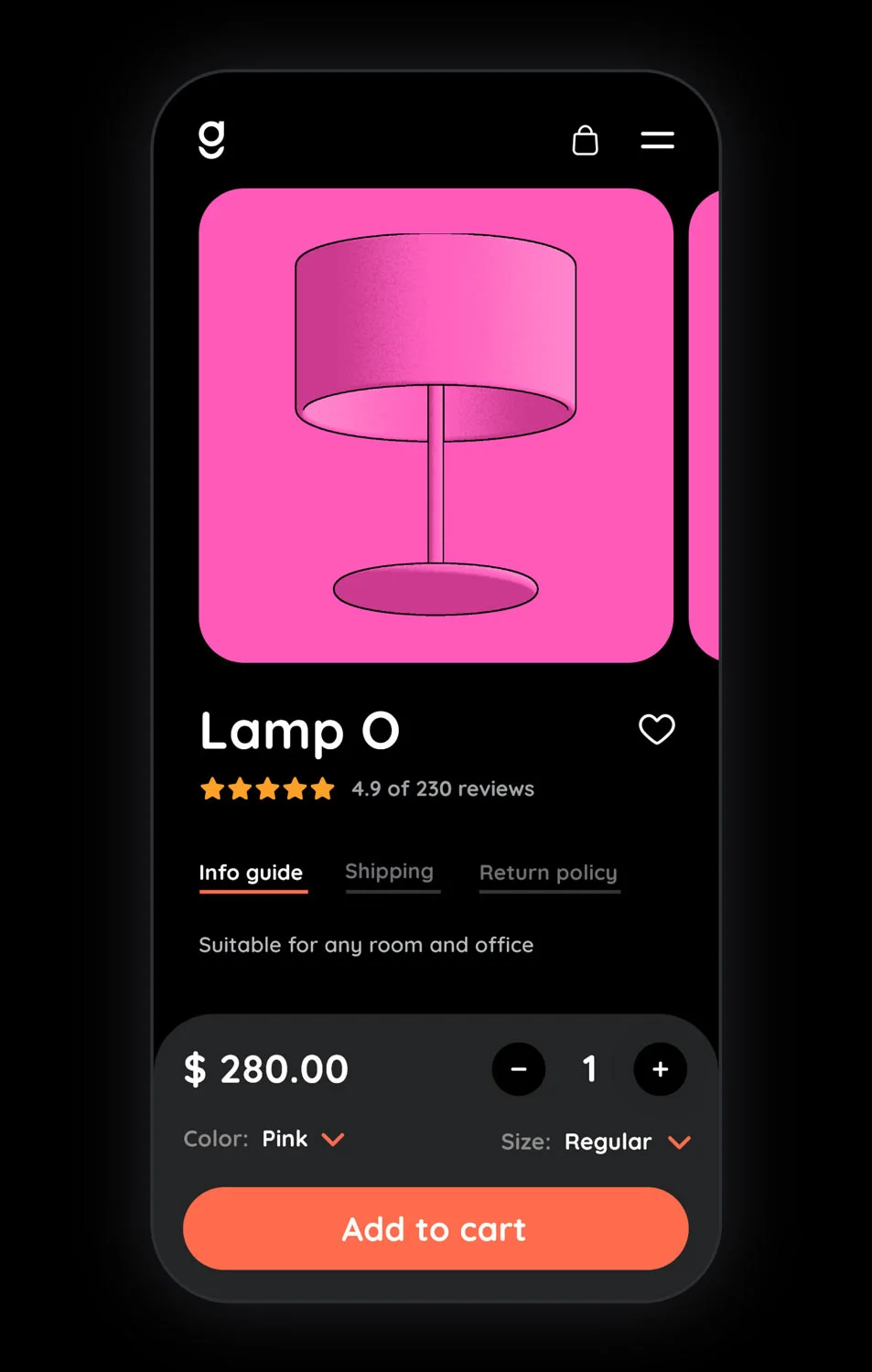Open the hamburger menu
Image resolution: width=872 pixels, height=1372 pixels.
pos(657,140)
